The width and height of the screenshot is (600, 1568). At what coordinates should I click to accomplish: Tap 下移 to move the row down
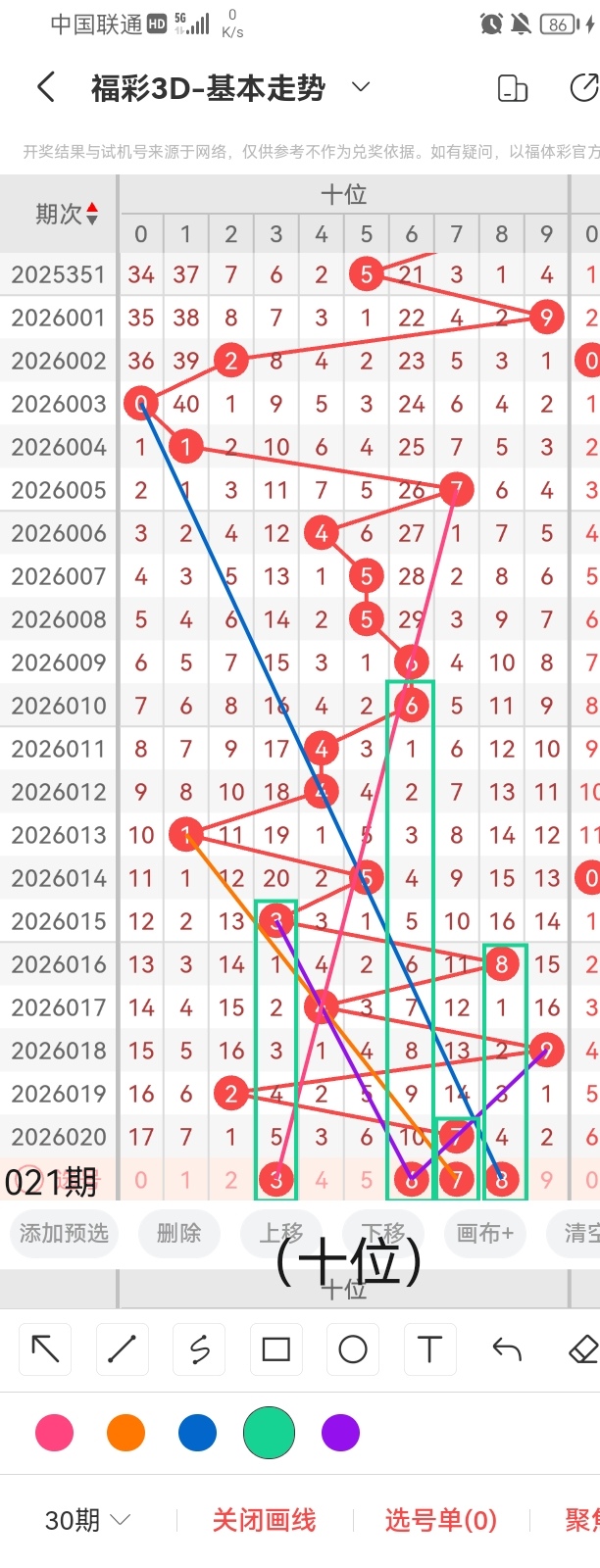coord(382,1233)
